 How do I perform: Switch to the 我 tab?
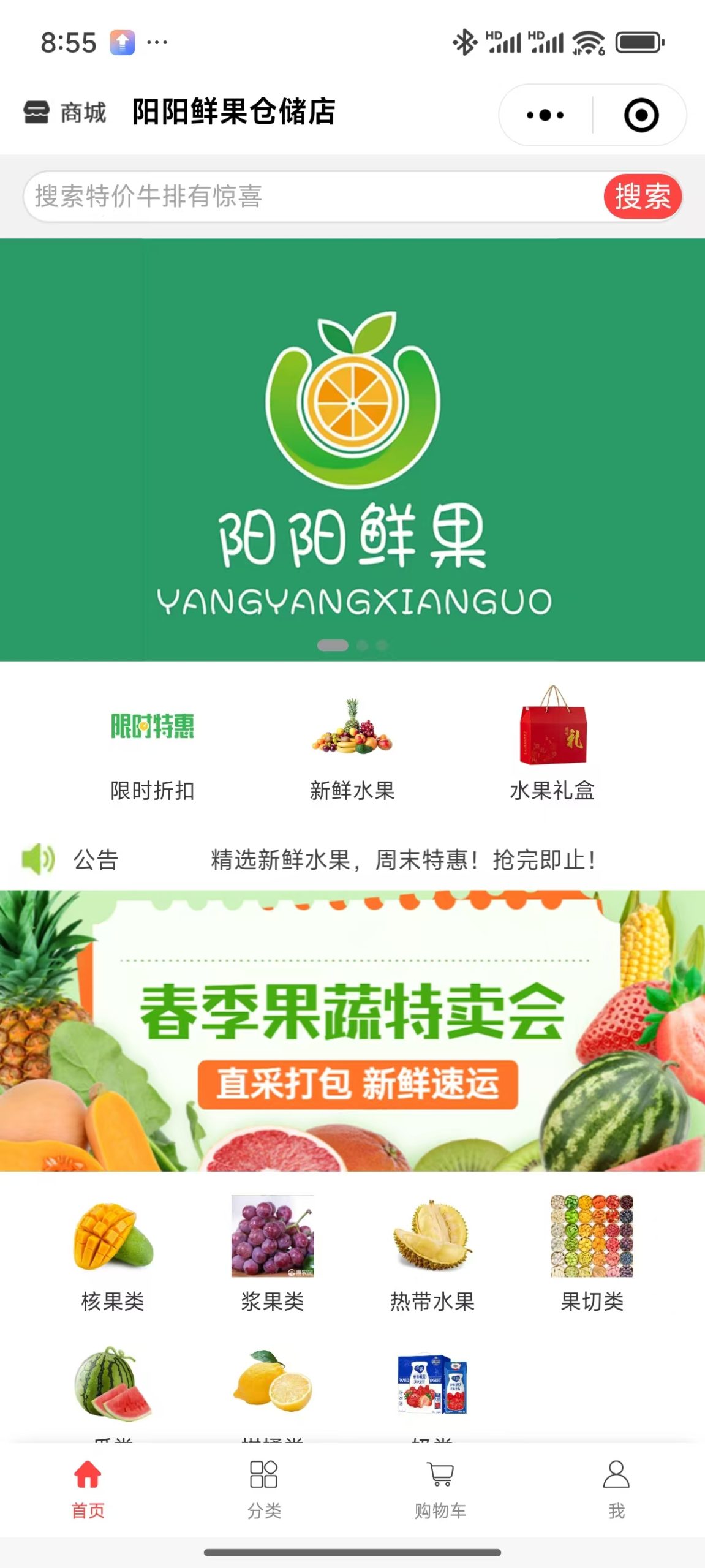616,1488
